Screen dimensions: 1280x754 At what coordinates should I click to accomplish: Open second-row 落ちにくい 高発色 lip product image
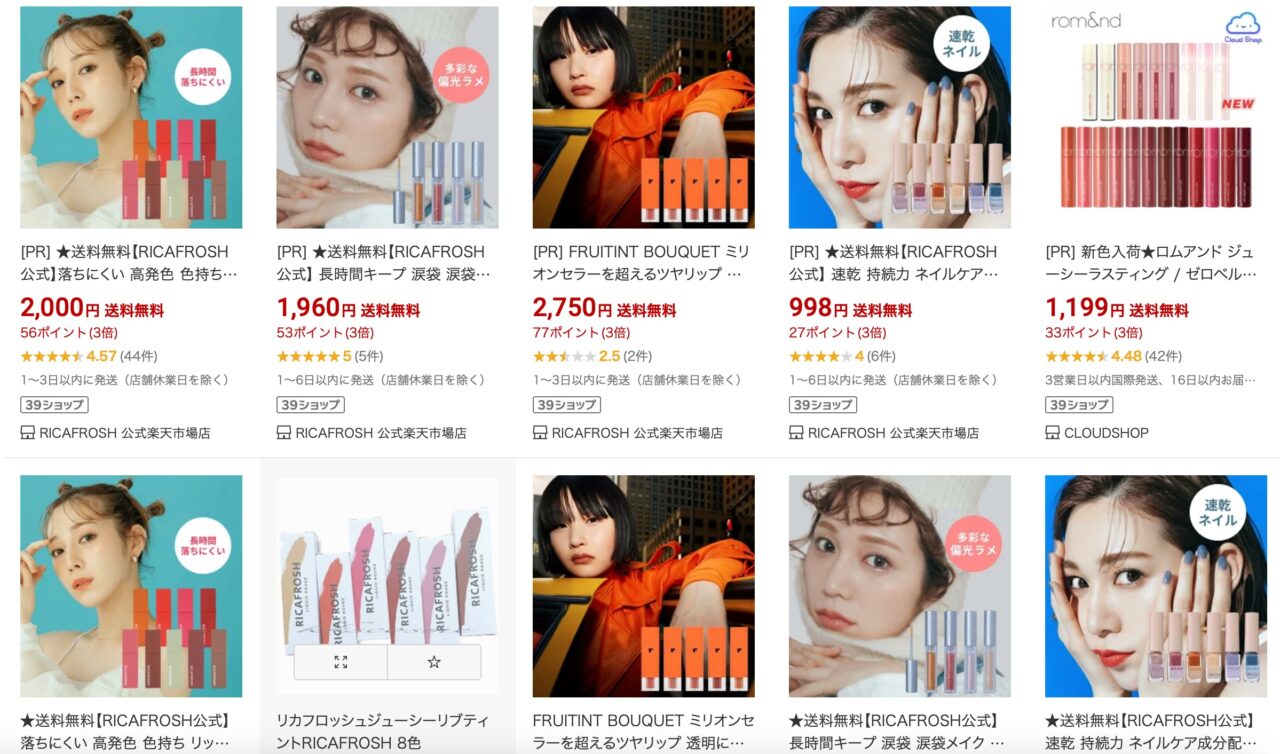[x=131, y=585]
